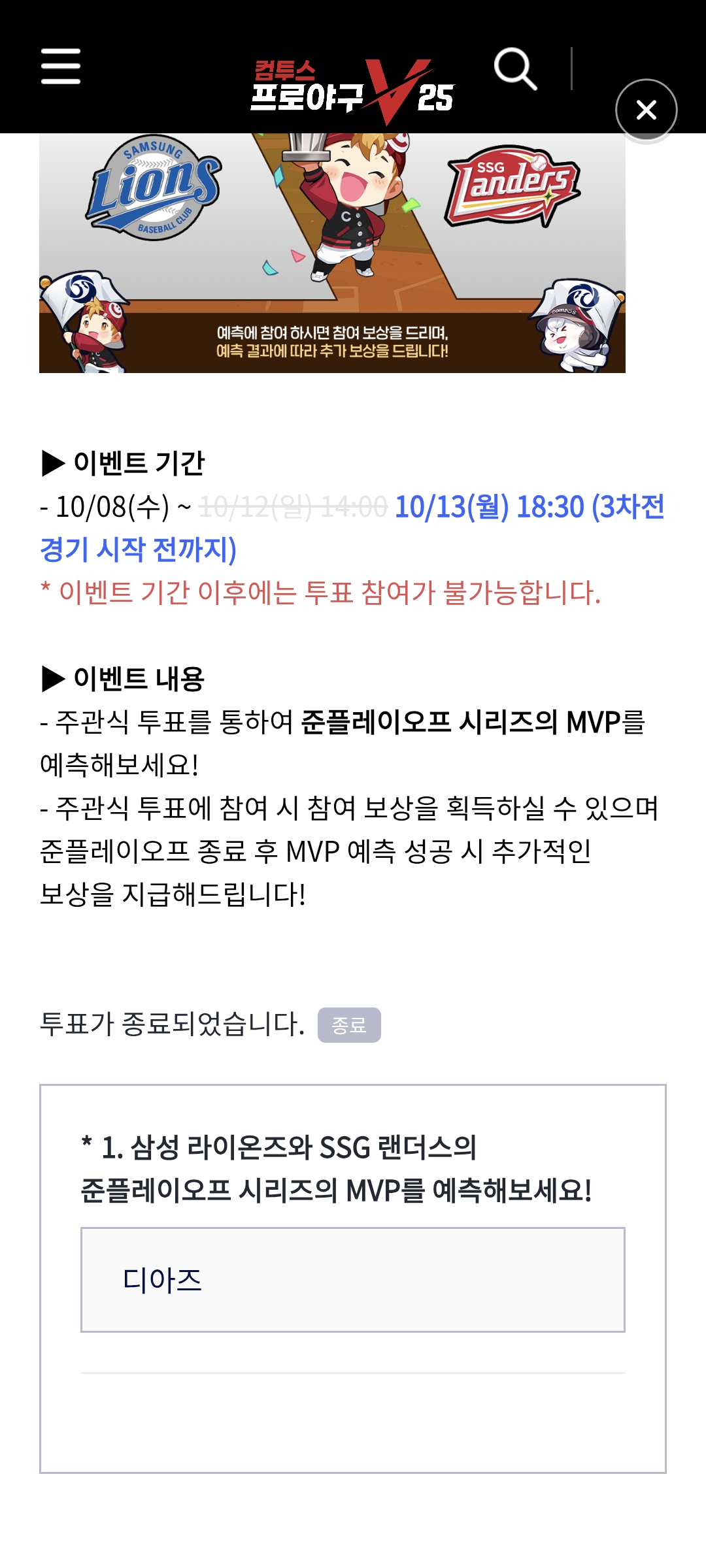Tap the 디아즈 answer field
This screenshot has width=706, height=1568.
coord(352,1279)
